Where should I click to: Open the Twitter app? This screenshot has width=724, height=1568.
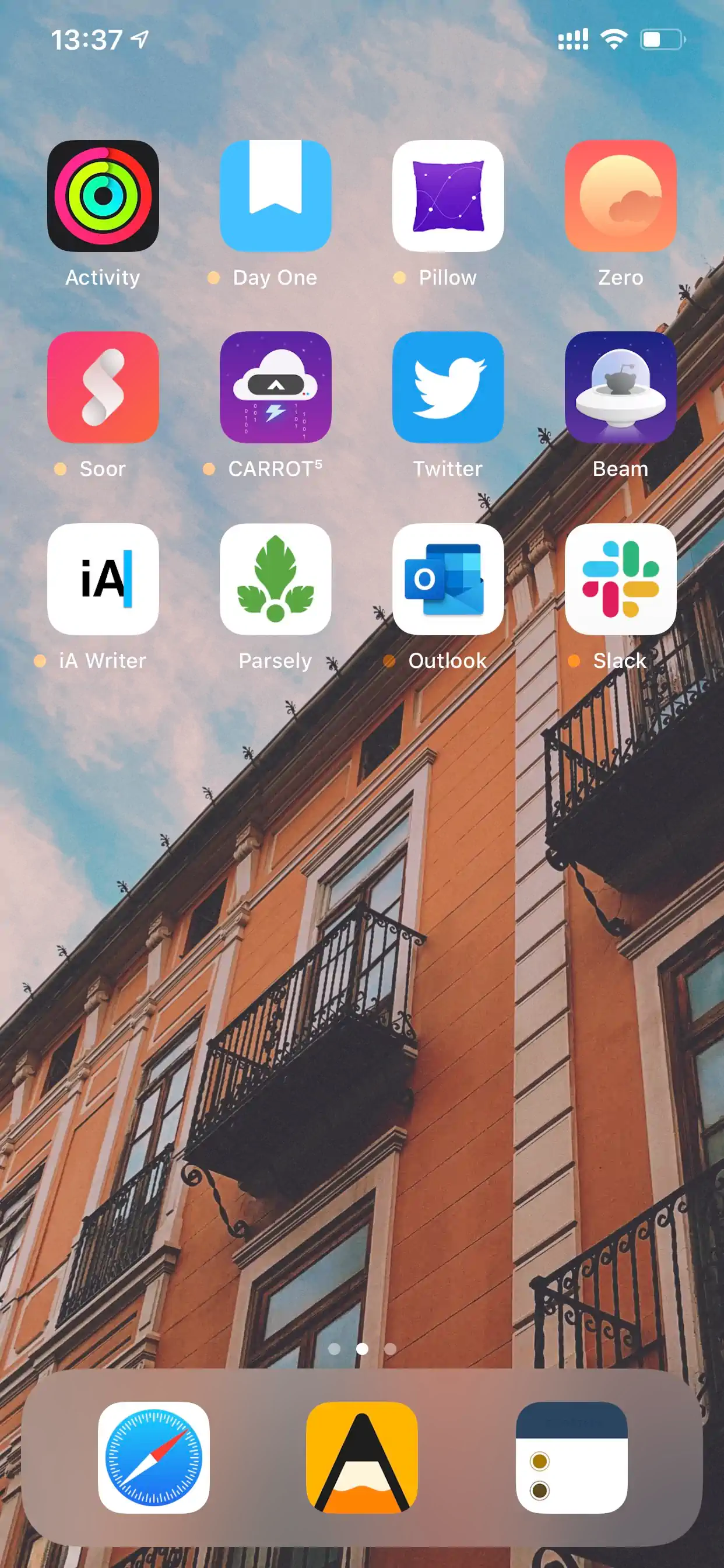pyautogui.click(x=448, y=387)
